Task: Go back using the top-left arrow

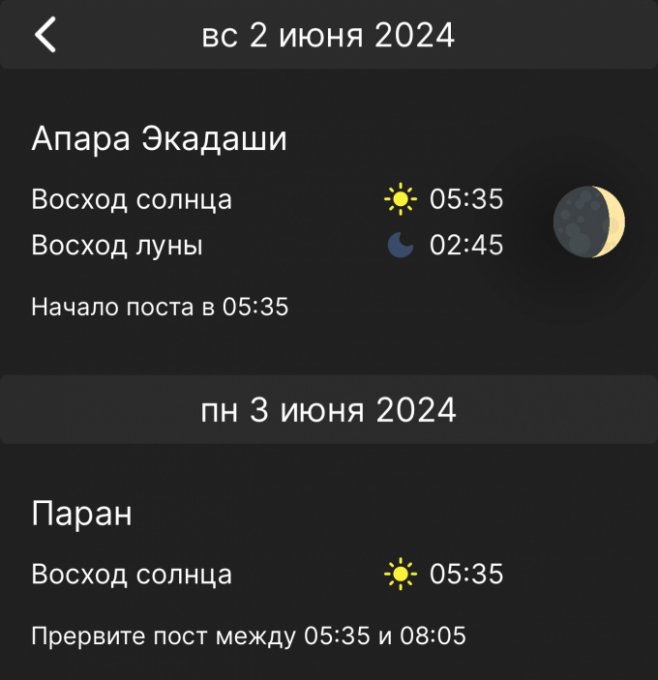Action: point(45,35)
